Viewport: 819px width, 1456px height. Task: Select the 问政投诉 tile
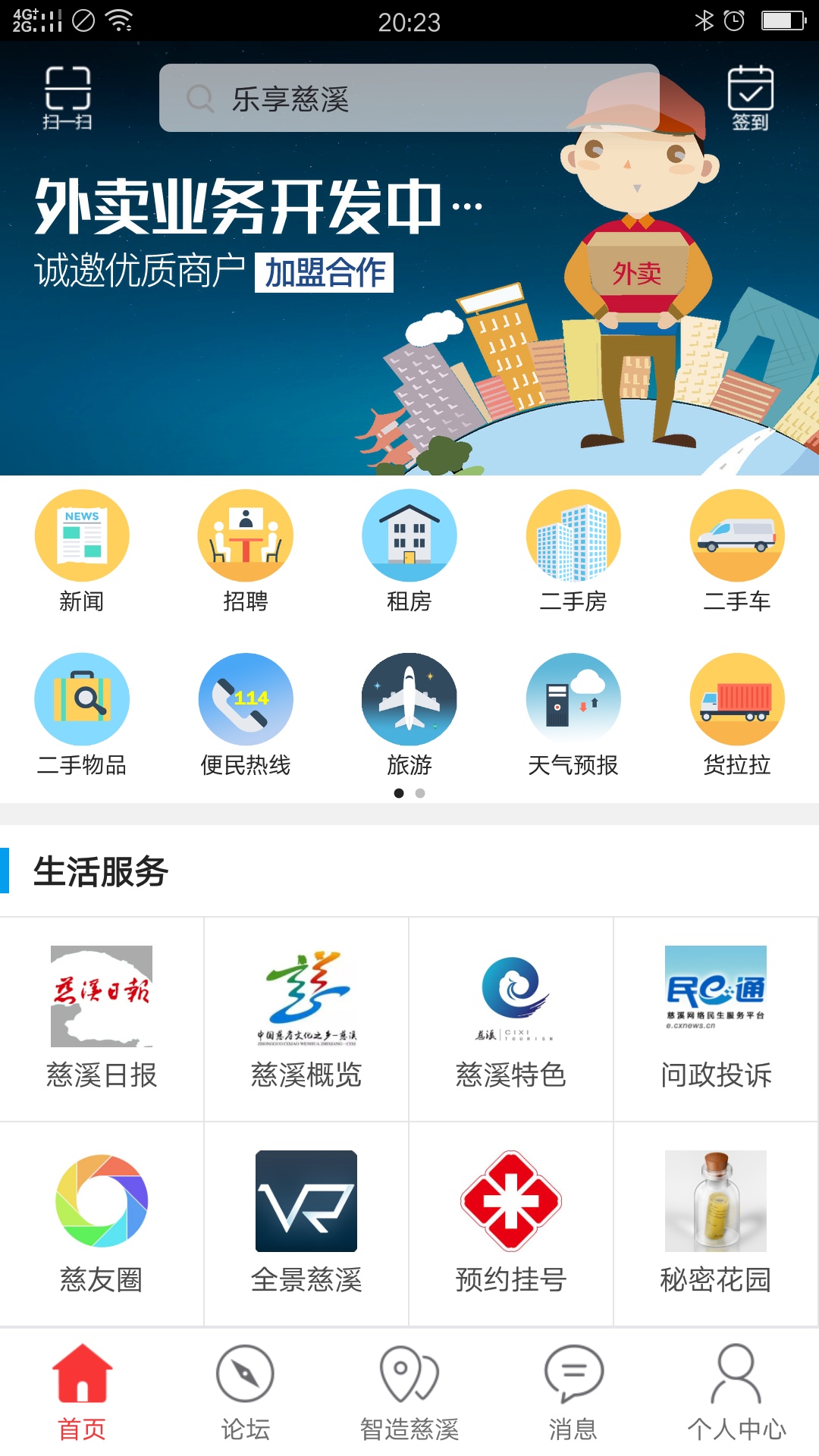click(x=716, y=1018)
